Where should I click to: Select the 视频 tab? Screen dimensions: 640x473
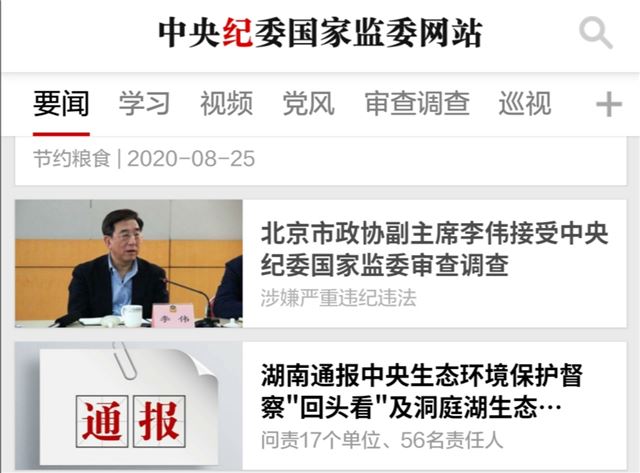(x=226, y=103)
